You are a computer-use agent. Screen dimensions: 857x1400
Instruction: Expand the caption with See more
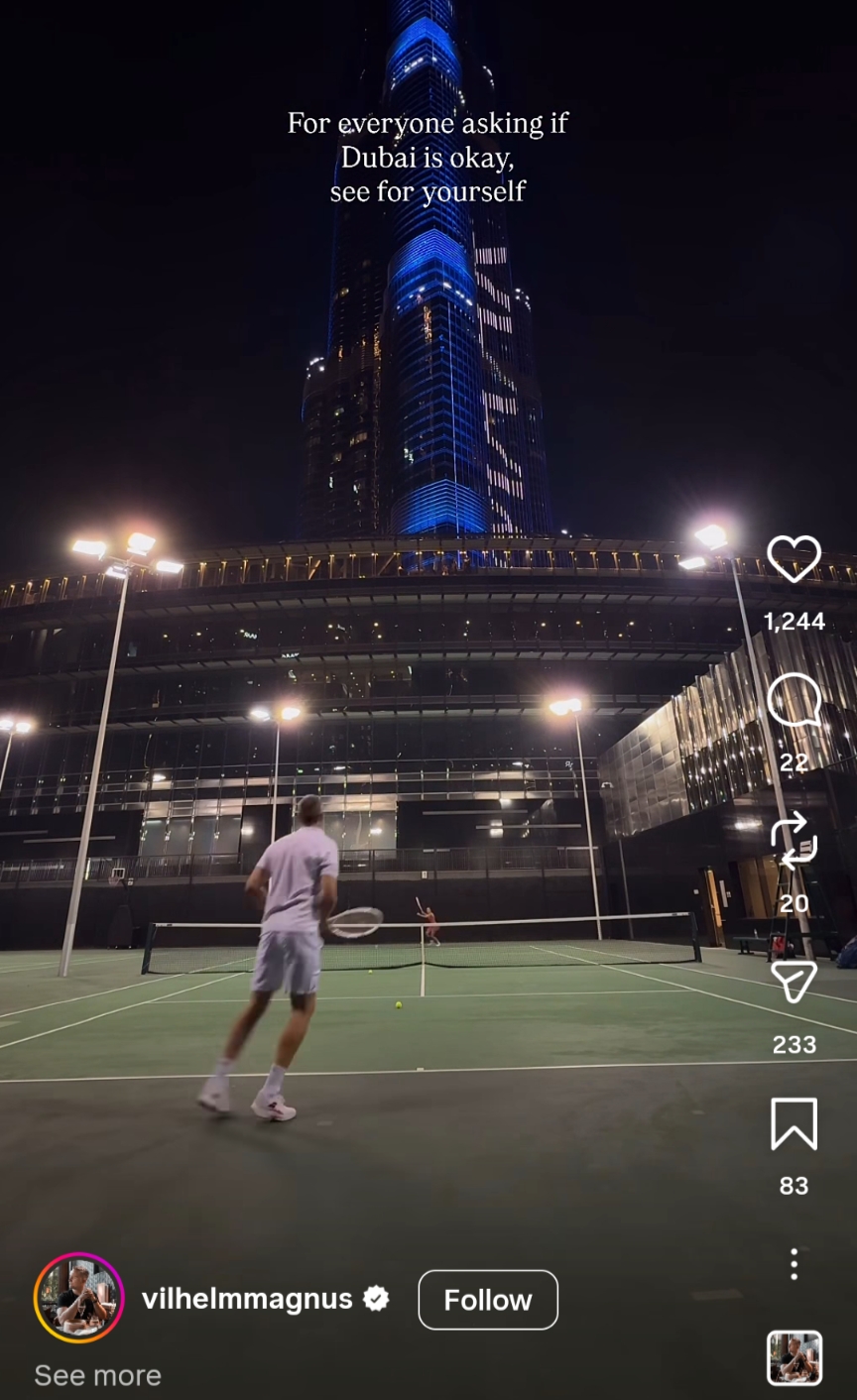(x=97, y=1375)
